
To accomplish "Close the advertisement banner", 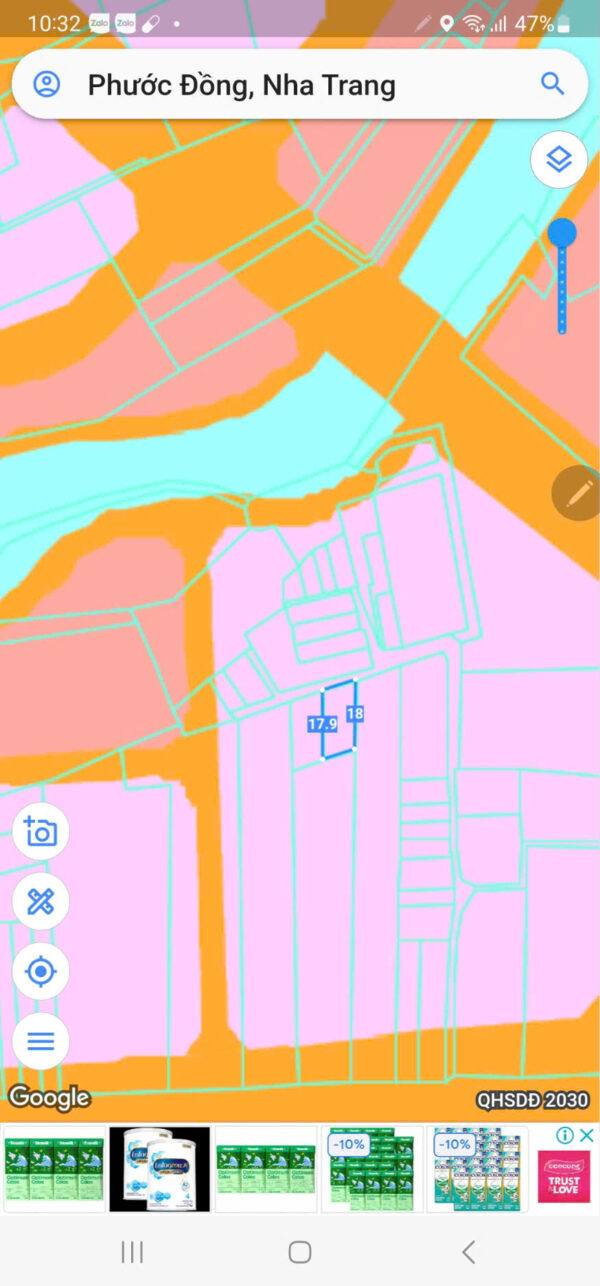I will coord(587,1135).
